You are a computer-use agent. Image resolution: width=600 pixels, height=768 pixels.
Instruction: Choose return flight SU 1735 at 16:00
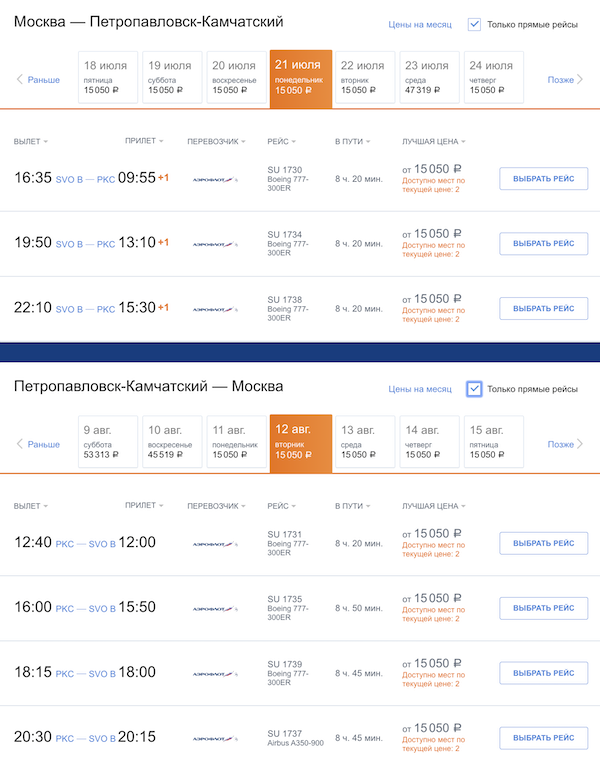(543, 608)
